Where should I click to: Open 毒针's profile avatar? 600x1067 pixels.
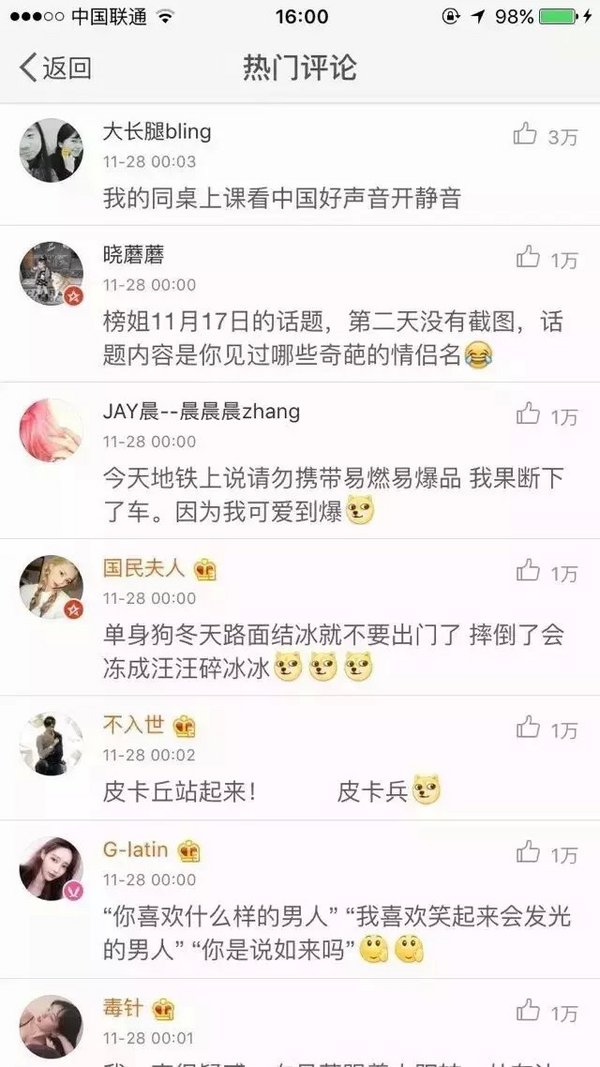click(x=51, y=1025)
